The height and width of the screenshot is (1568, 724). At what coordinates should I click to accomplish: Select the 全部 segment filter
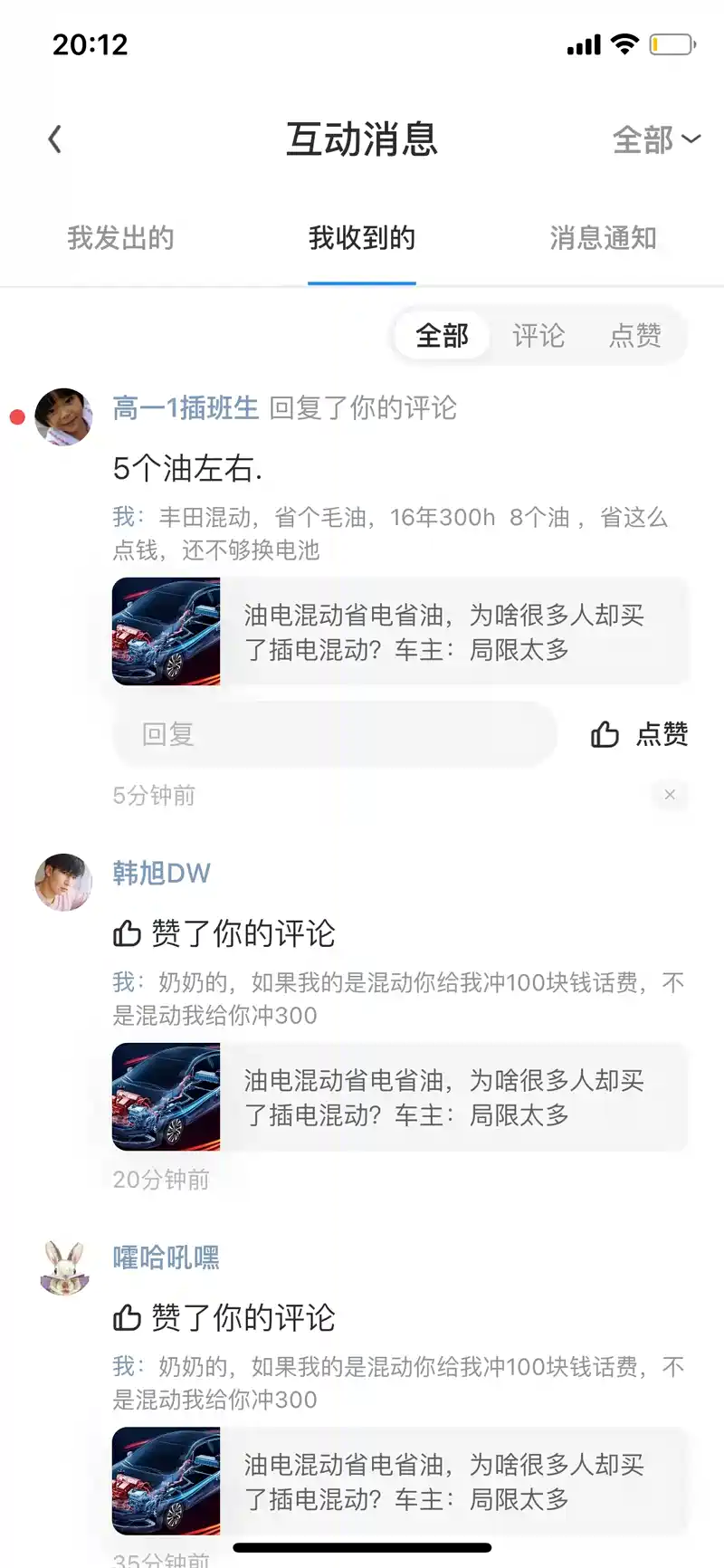pos(442,336)
